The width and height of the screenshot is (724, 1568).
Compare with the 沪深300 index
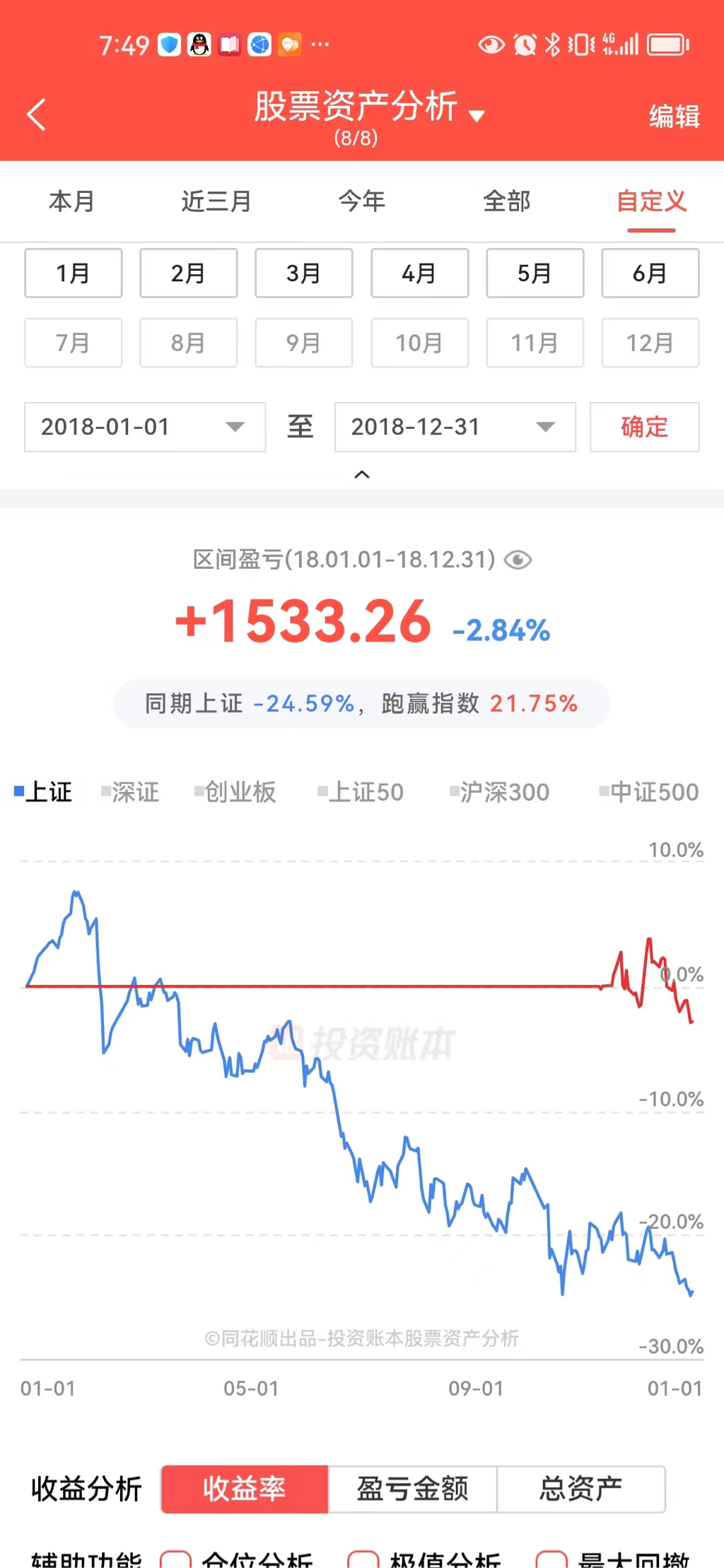(500, 792)
